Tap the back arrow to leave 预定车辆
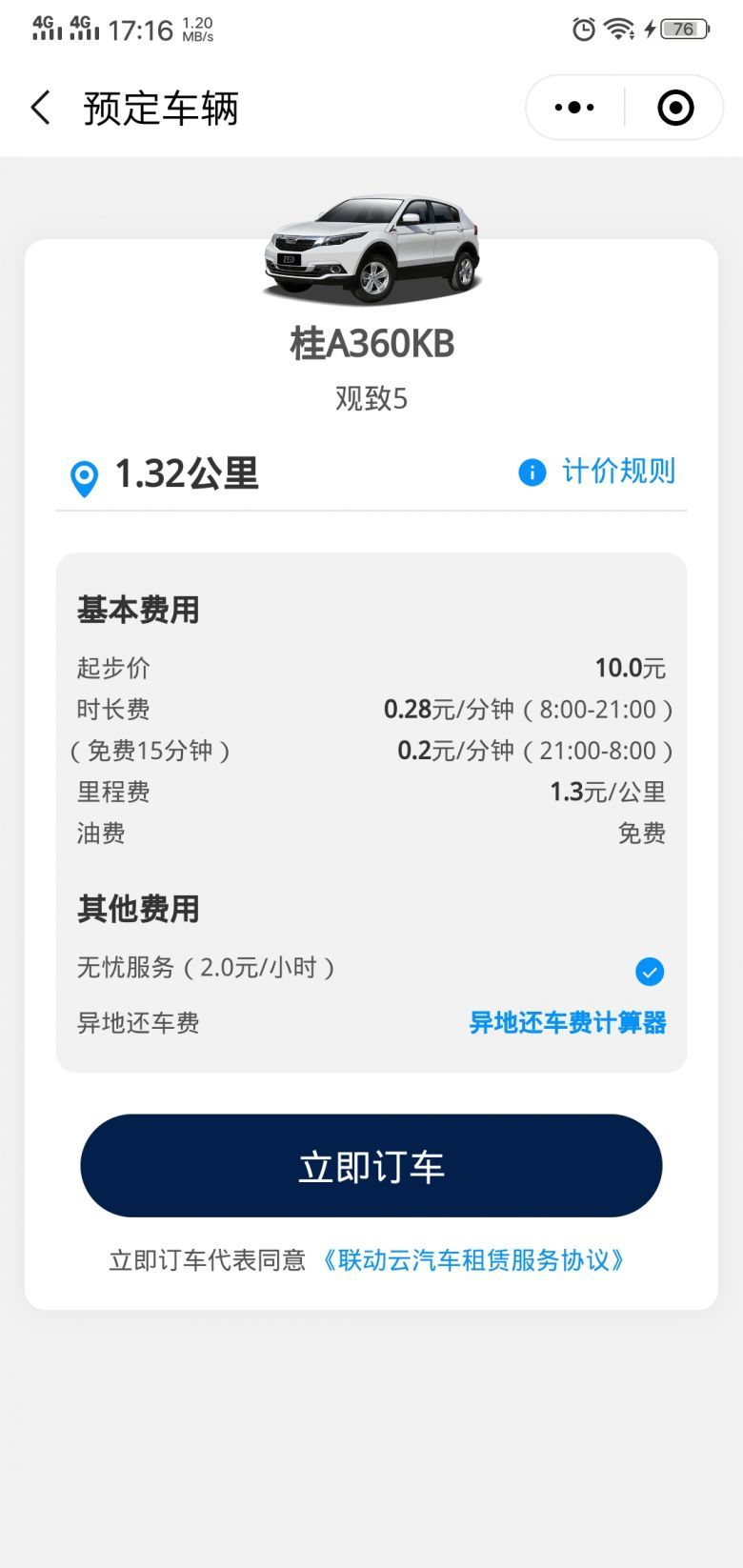Screen dimensions: 743x1568 (38, 108)
